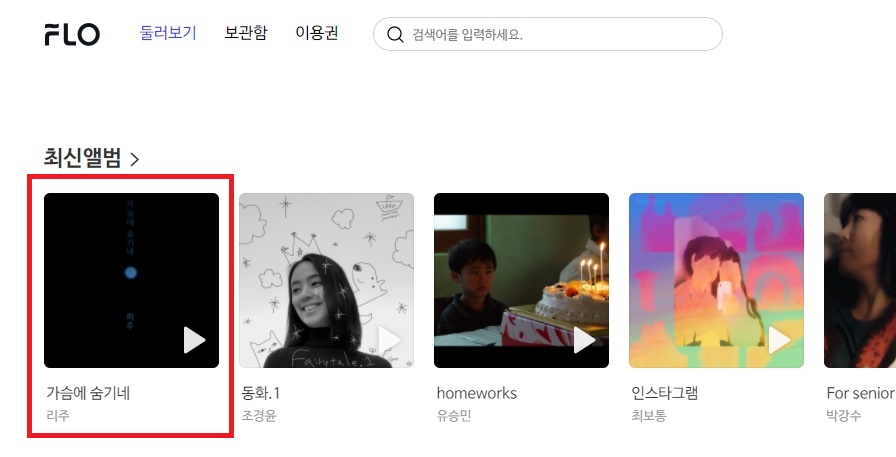Open the 둘러보기 tab
The height and width of the screenshot is (457, 896).
168,33
